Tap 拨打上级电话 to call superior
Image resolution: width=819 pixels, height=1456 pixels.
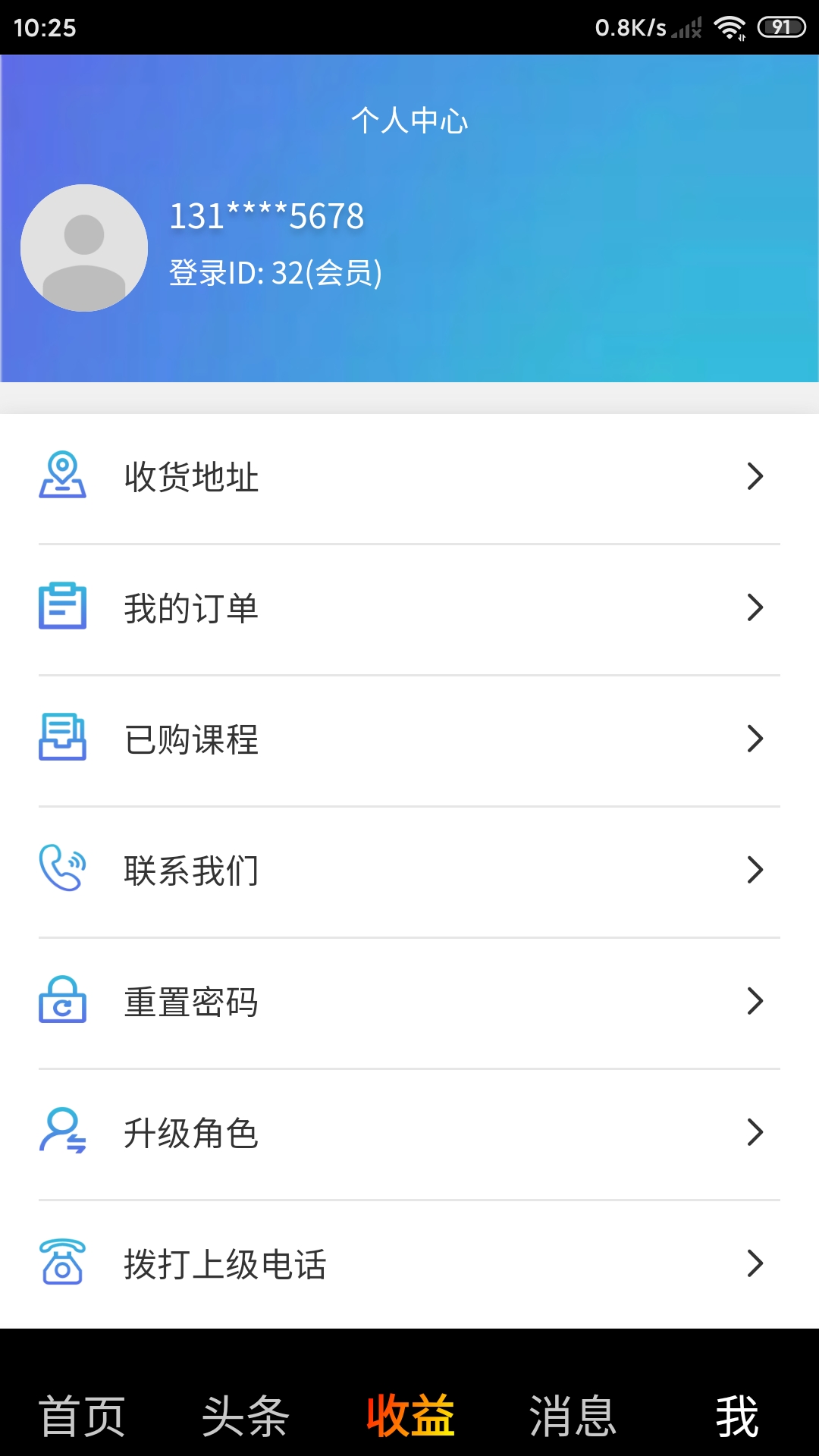[x=409, y=1264]
